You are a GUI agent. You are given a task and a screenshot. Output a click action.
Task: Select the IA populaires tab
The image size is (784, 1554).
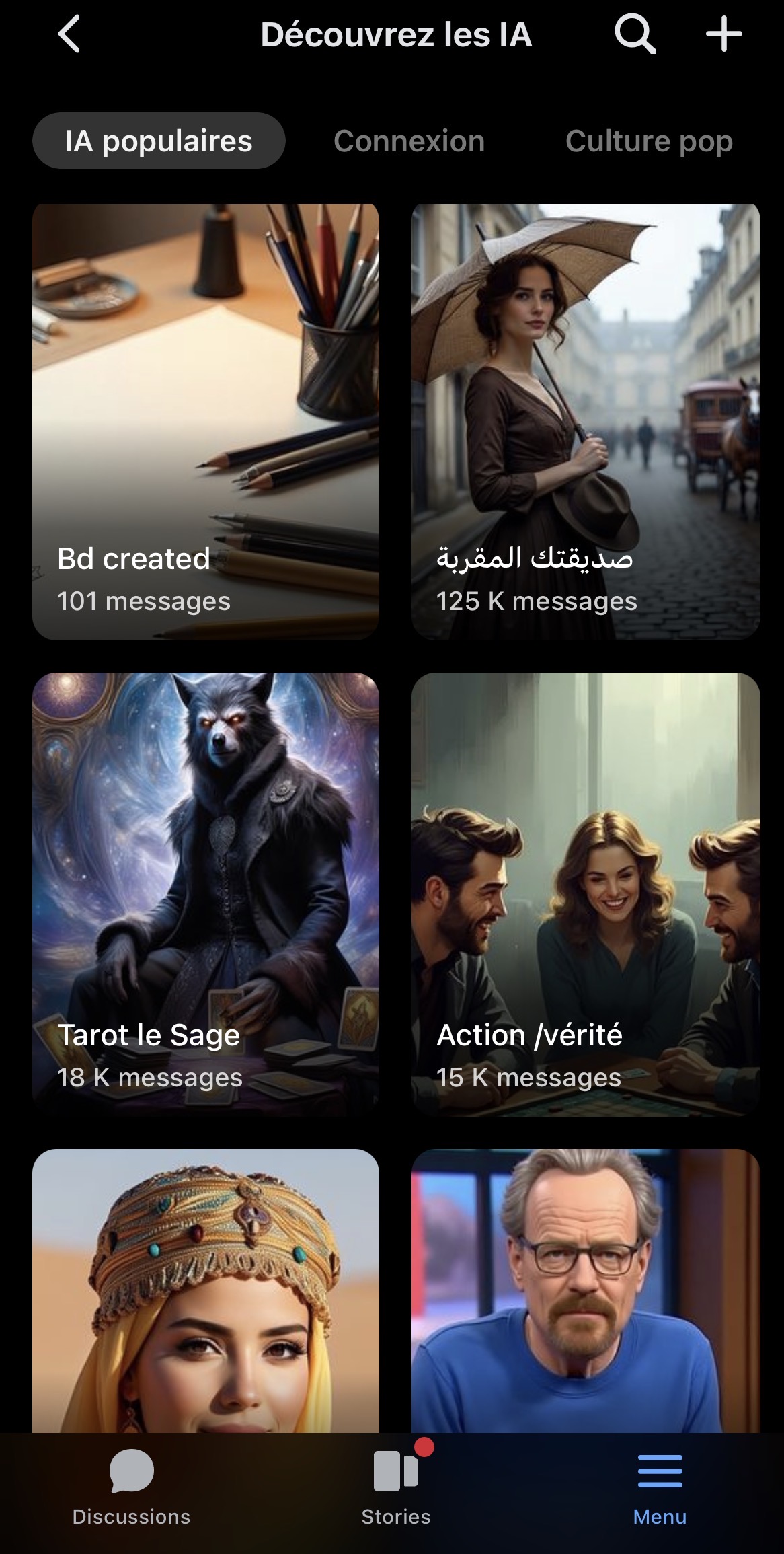coord(159,141)
